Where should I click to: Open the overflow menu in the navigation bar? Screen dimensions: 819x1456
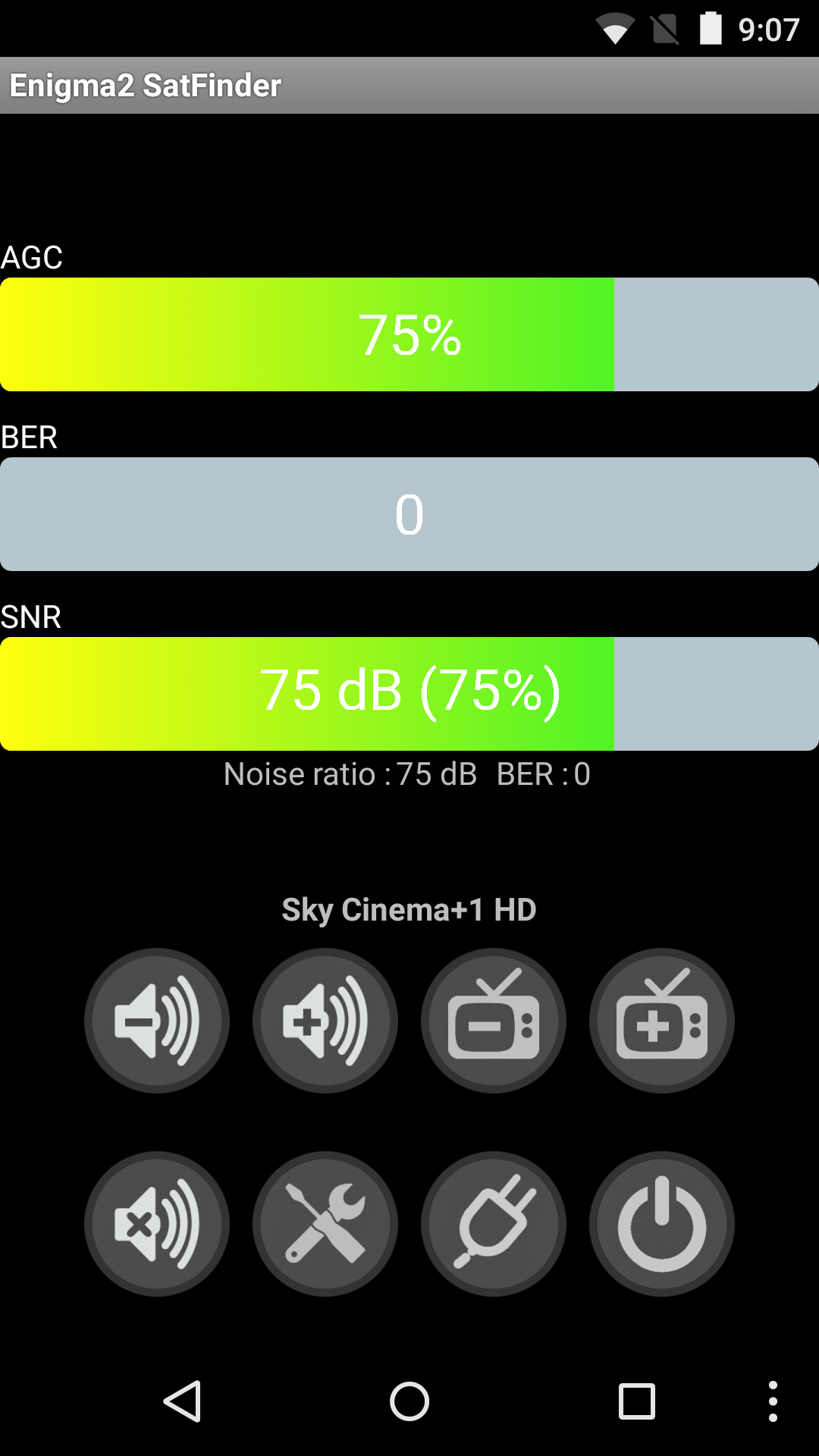click(x=773, y=1401)
